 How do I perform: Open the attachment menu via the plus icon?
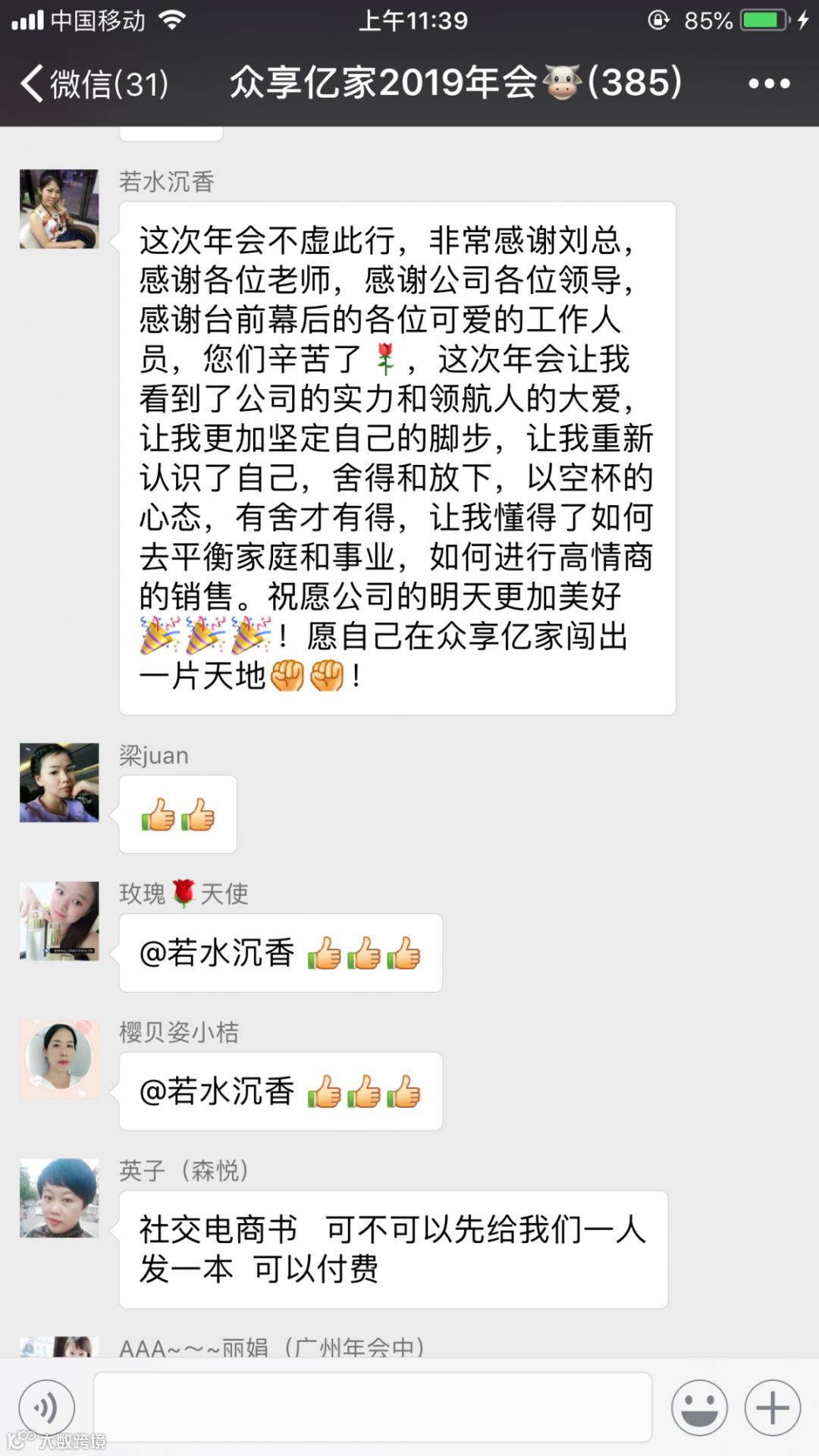773,1407
